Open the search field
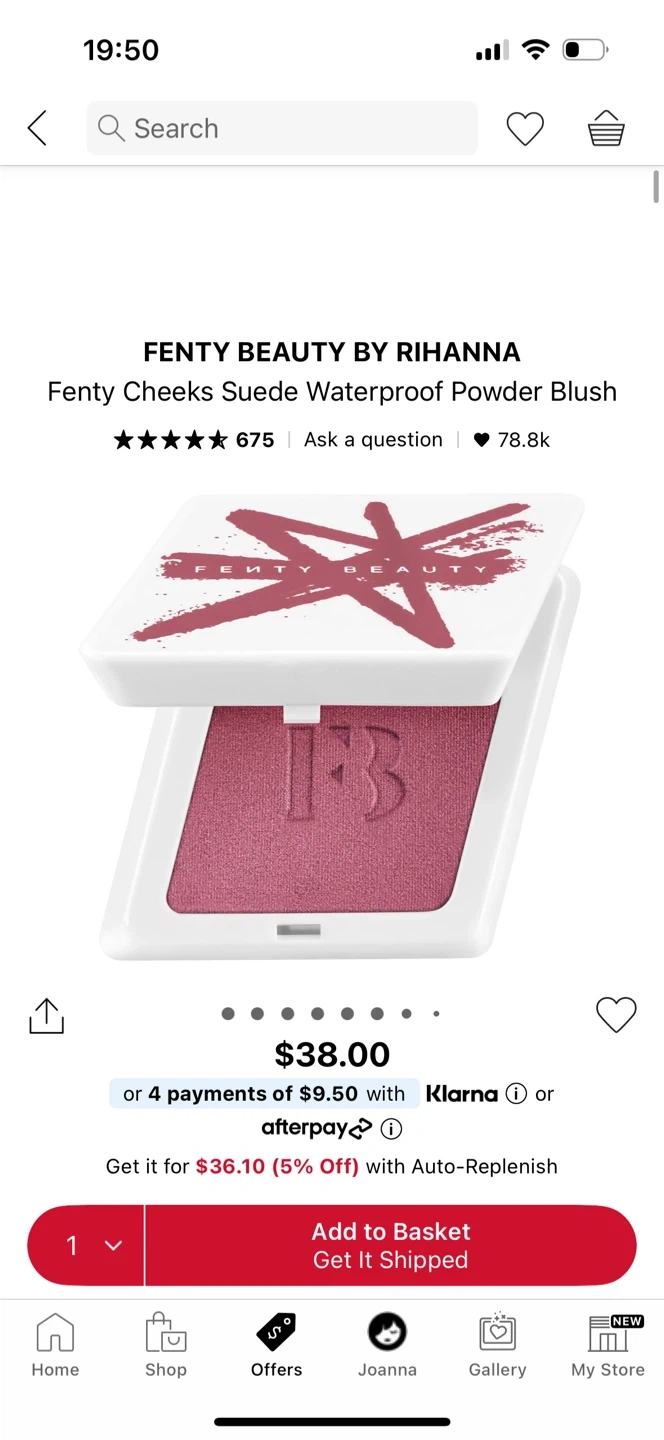Screen dimensions: 664x1440 click(x=282, y=128)
